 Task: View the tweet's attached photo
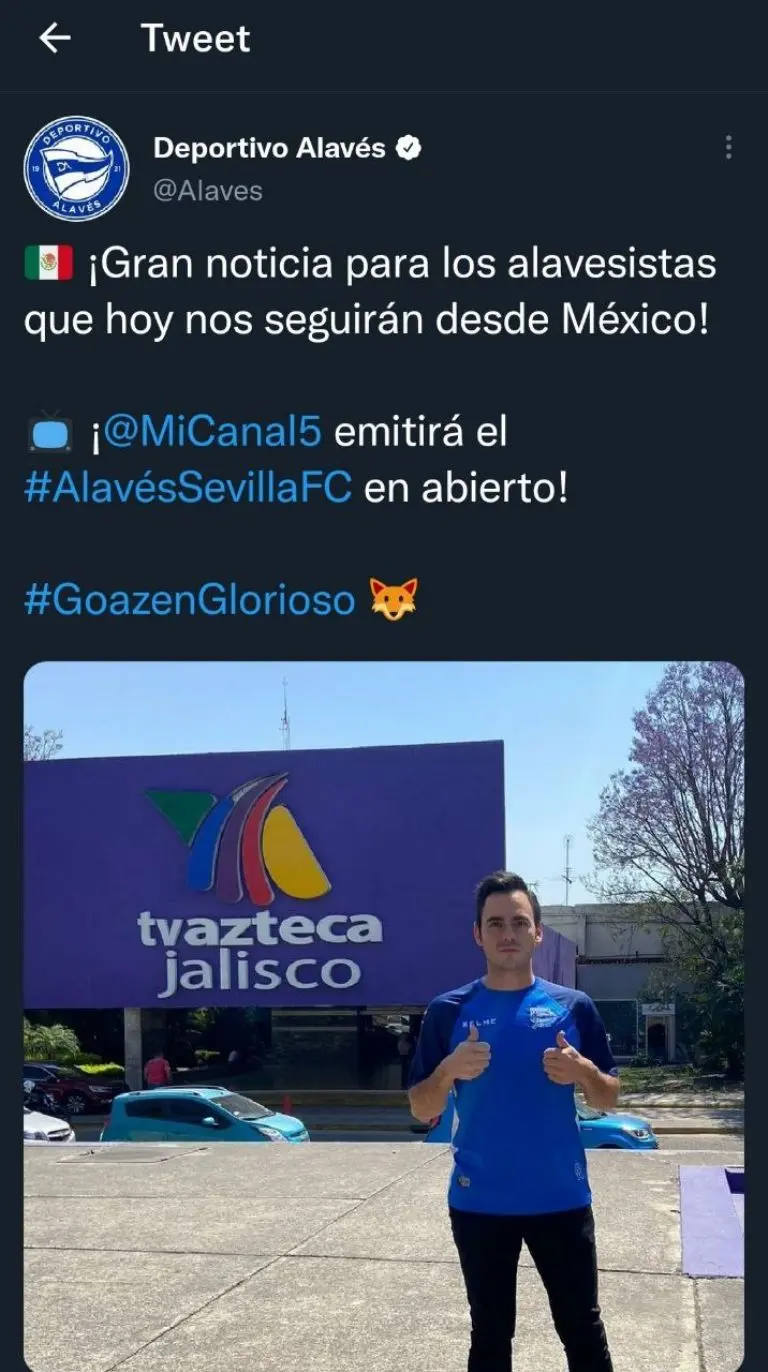pyautogui.click(x=384, y=1015)
